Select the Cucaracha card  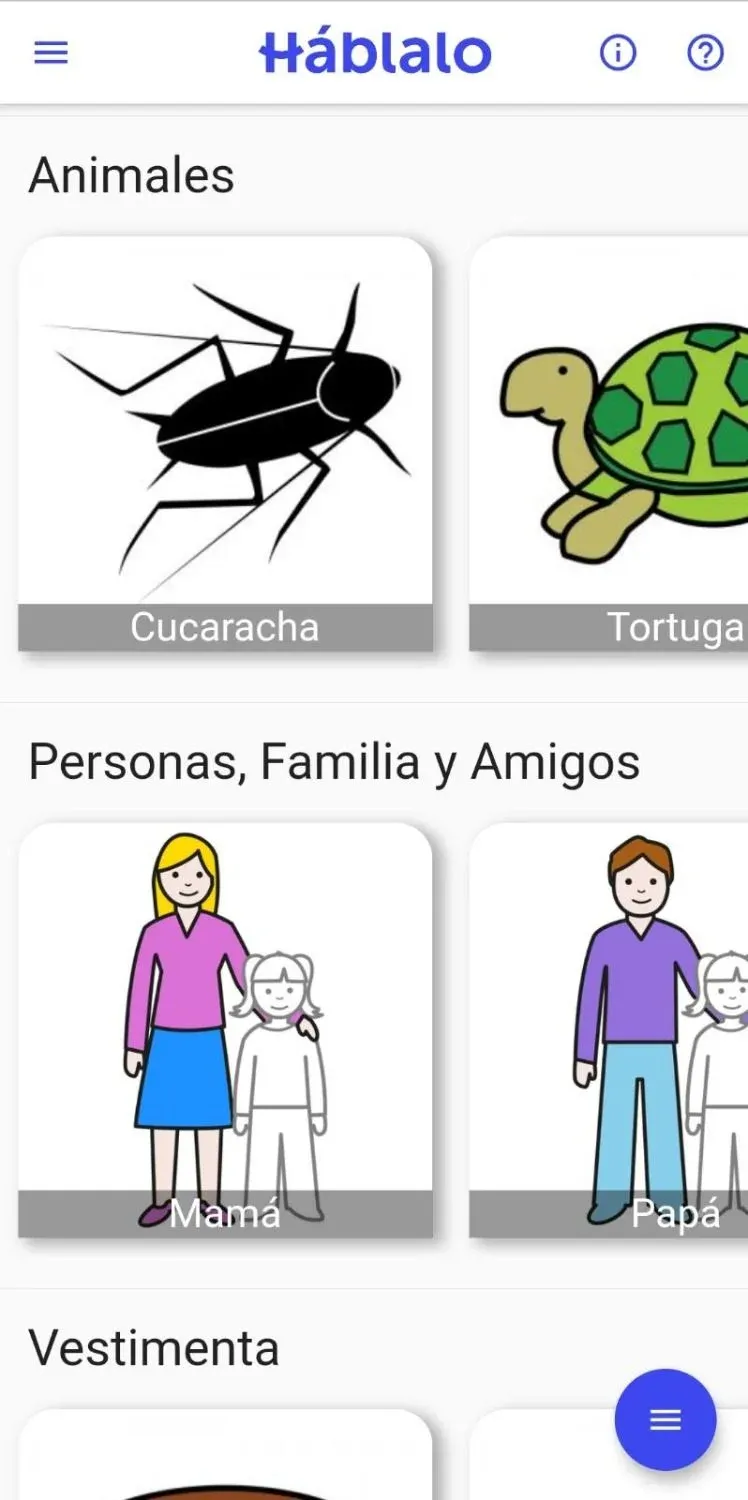coord(225,443)
